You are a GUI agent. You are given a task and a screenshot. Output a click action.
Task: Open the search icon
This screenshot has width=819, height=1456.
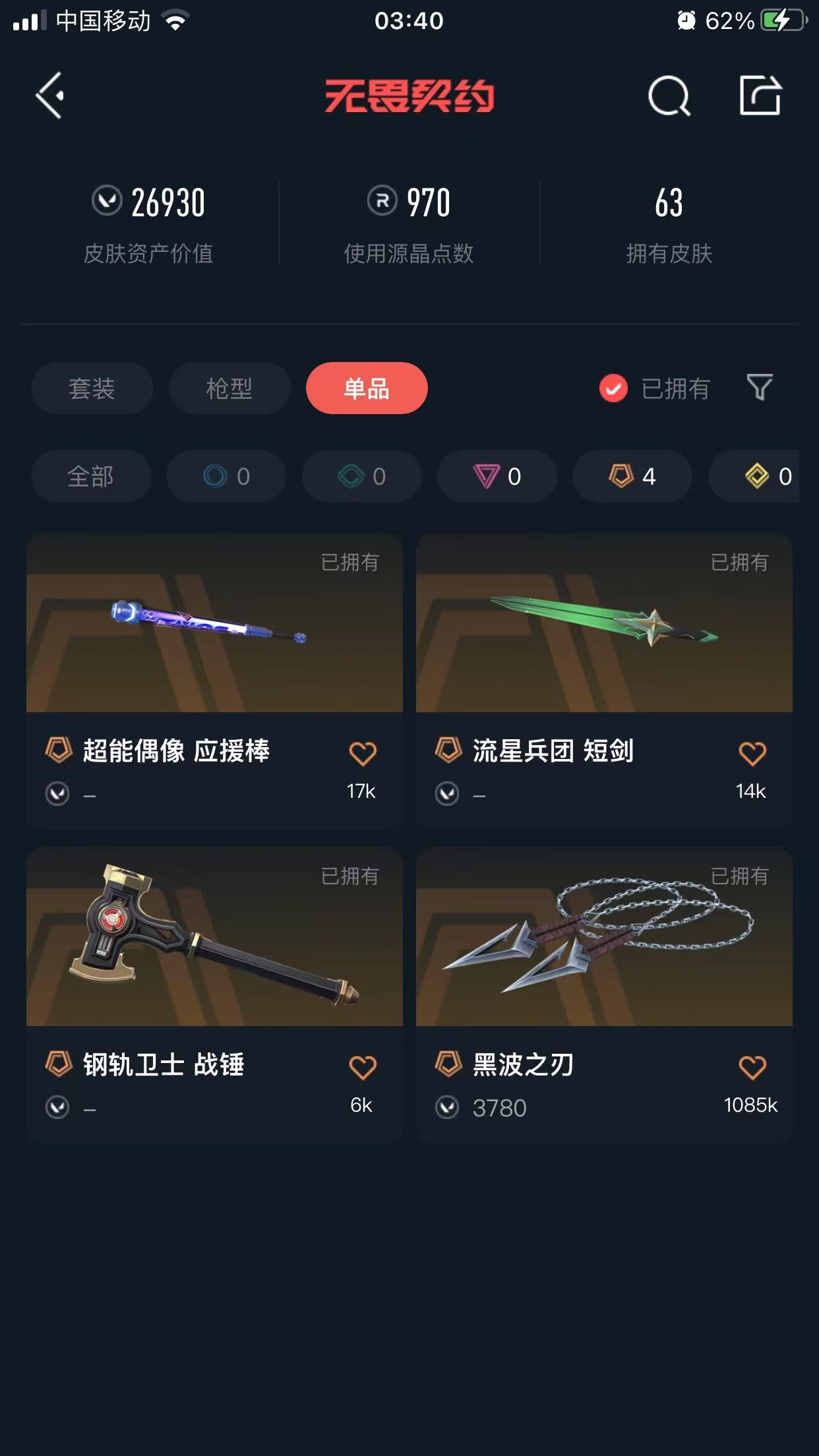[669, 96]
